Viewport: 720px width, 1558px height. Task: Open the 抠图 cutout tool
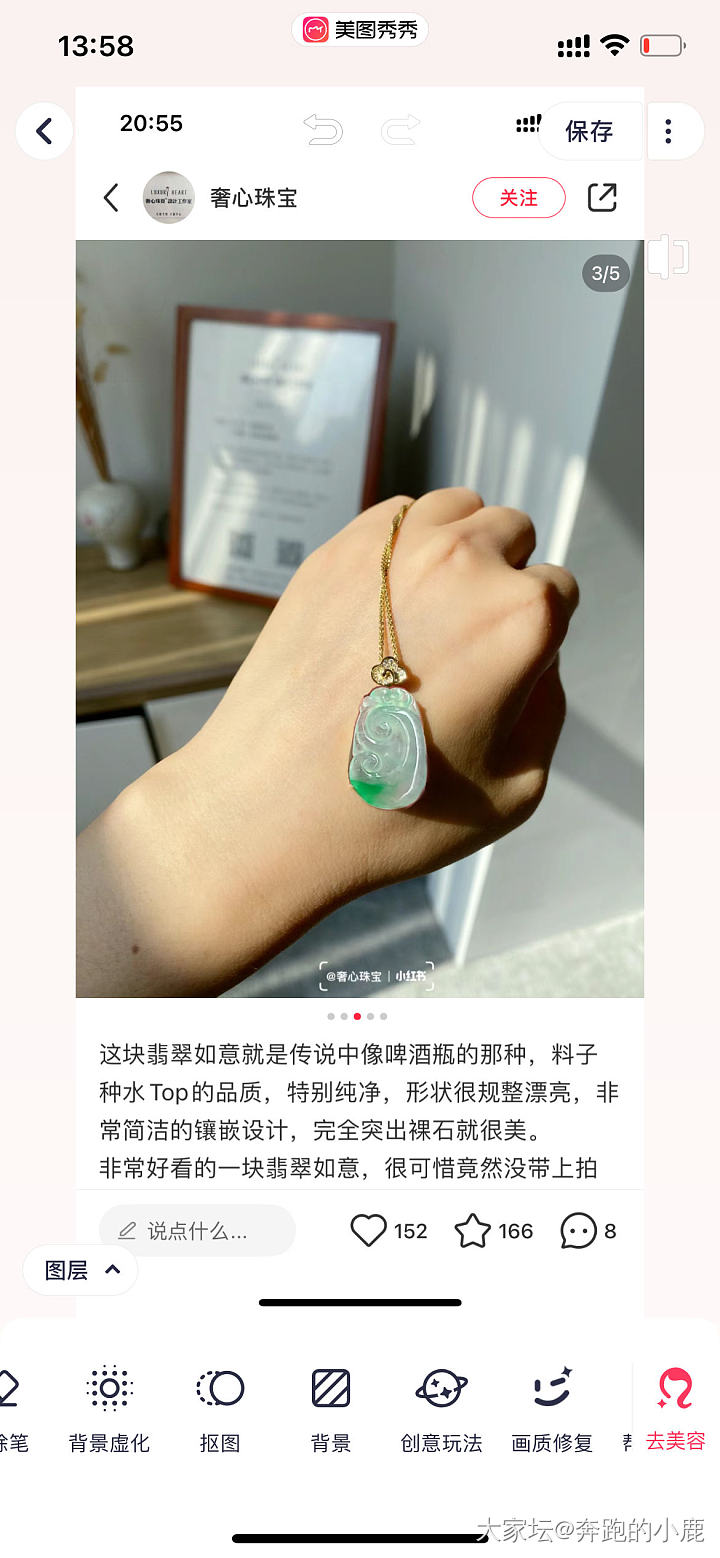coord(220,1408)
